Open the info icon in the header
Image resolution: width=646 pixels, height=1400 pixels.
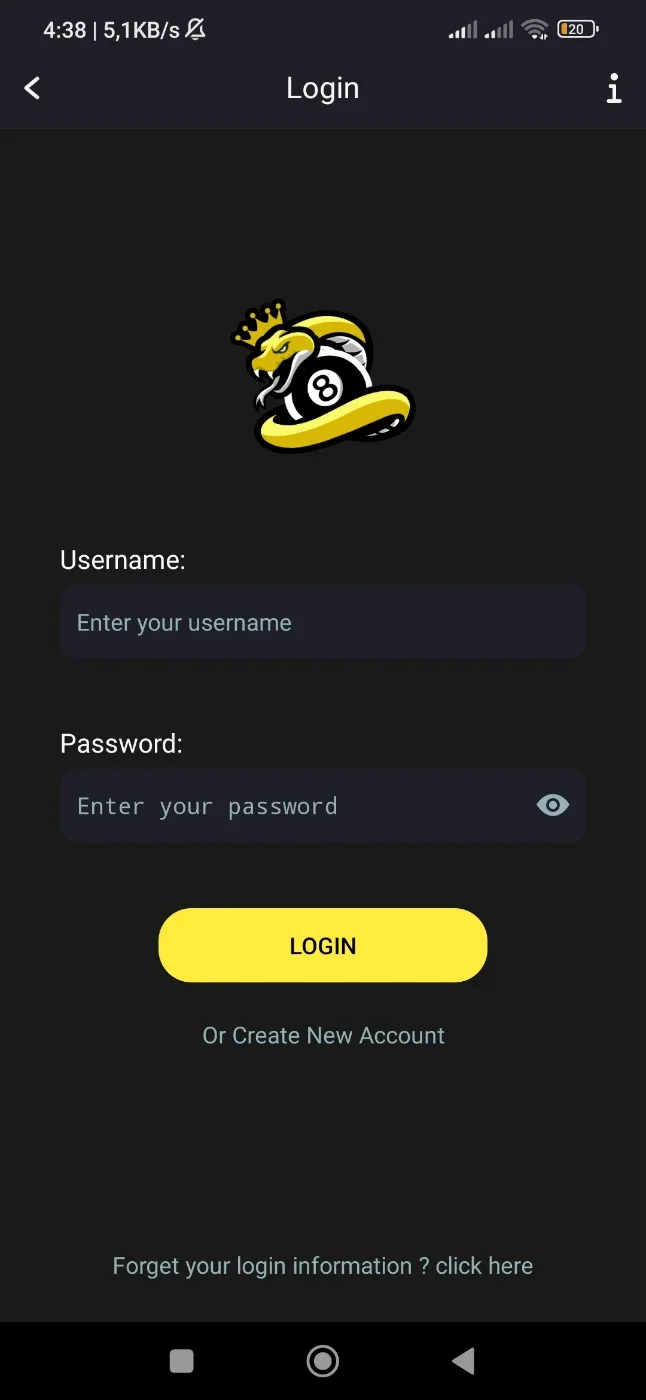(614, 88)
